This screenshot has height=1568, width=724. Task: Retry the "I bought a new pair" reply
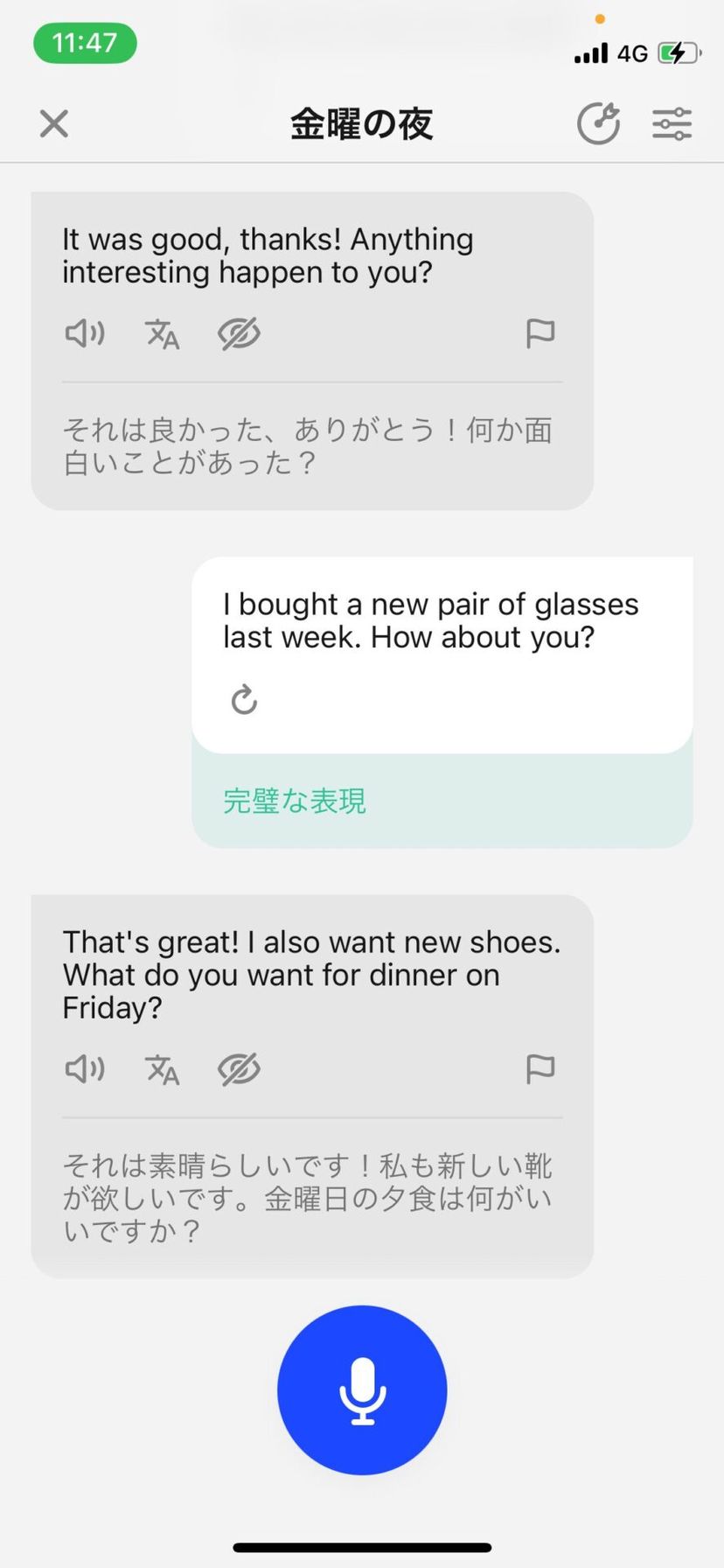point(244,700)
